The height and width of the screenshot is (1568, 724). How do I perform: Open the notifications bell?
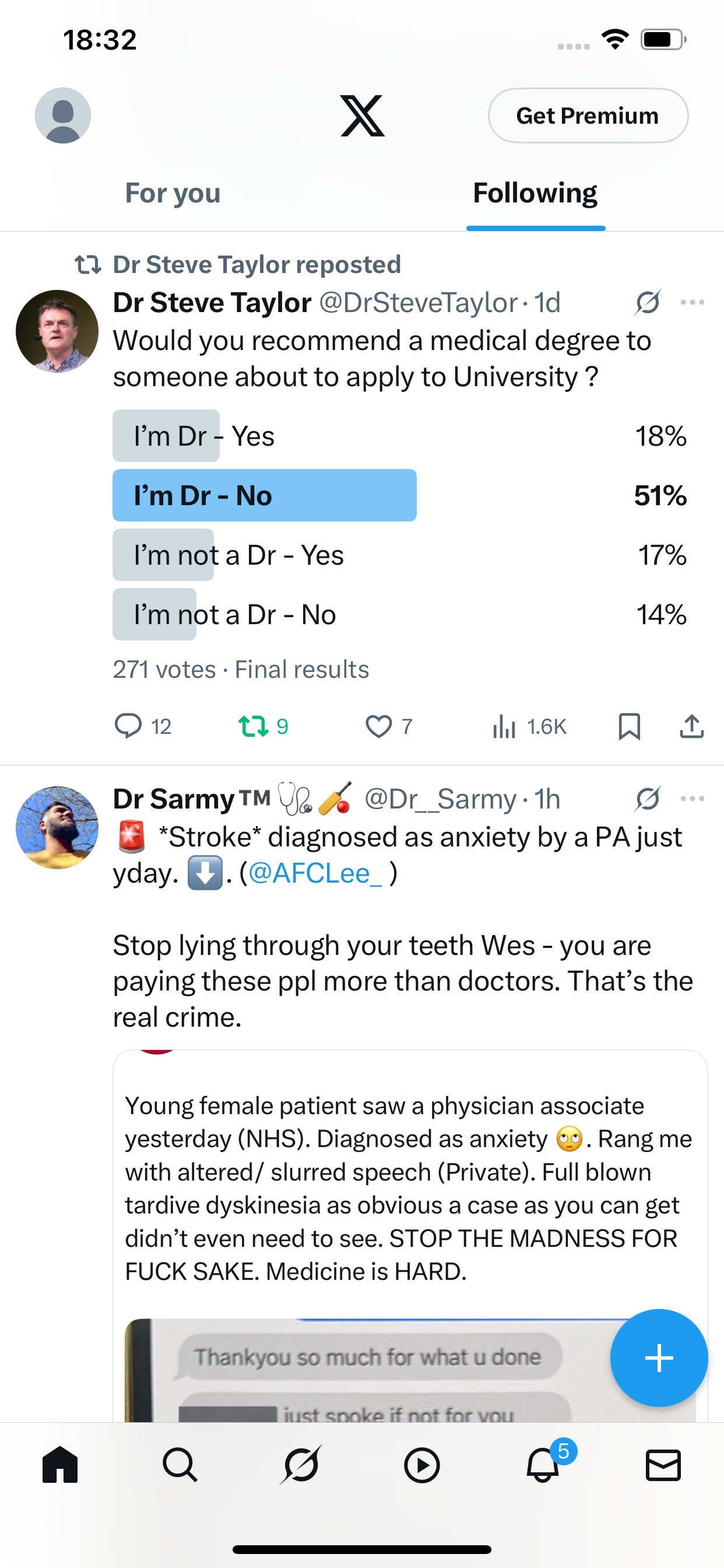pyautogui.click(x=543, y=1464)
